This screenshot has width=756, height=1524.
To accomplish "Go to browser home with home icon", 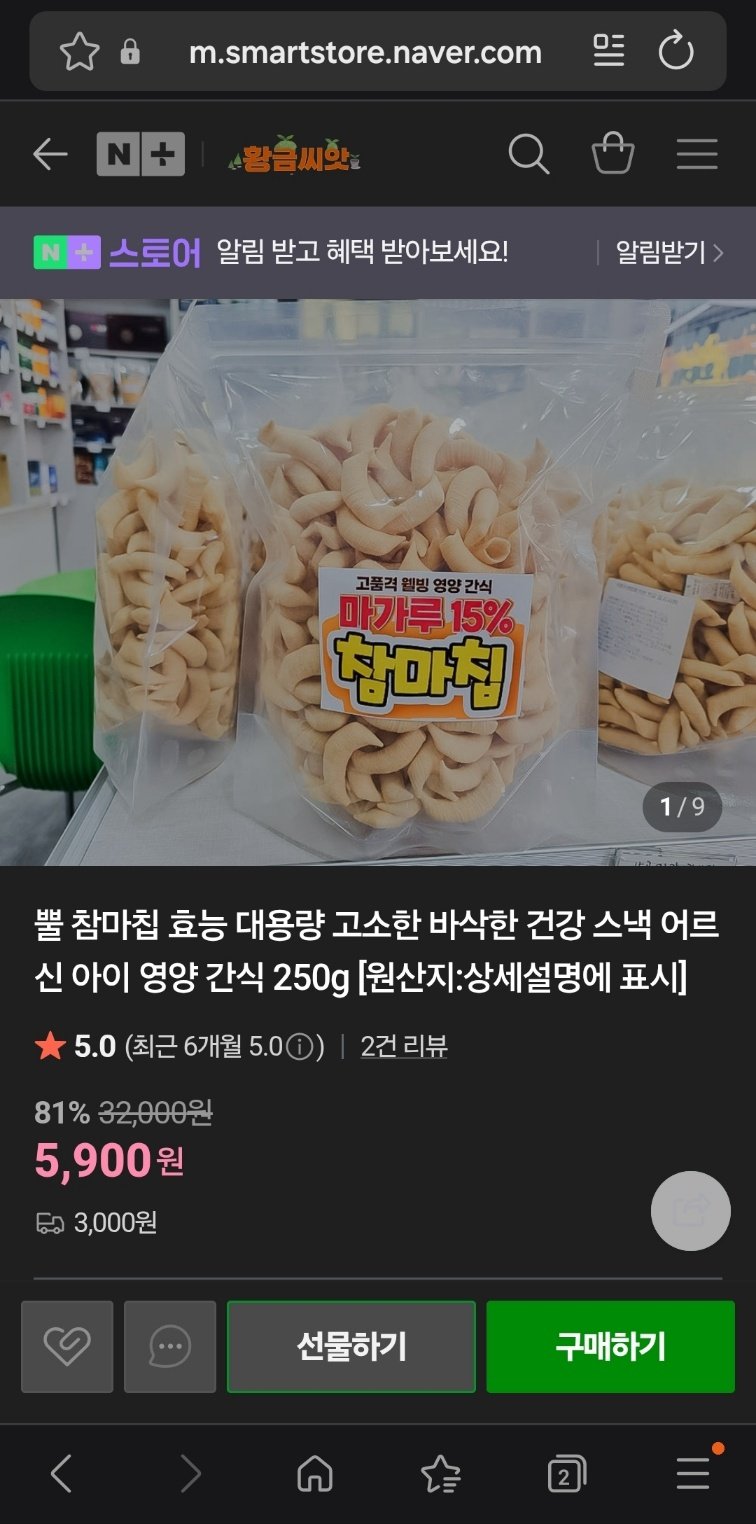I will [x=315, y=1474].
